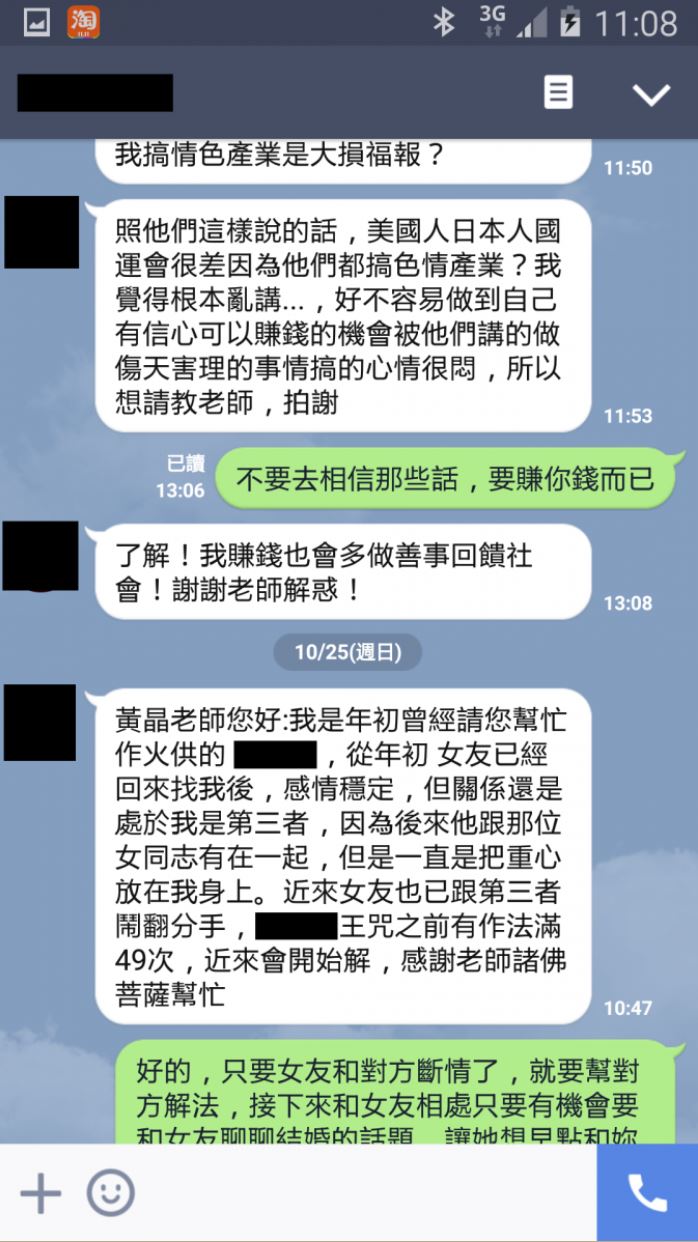Open the emoji sticker picker

point(110,1193)
